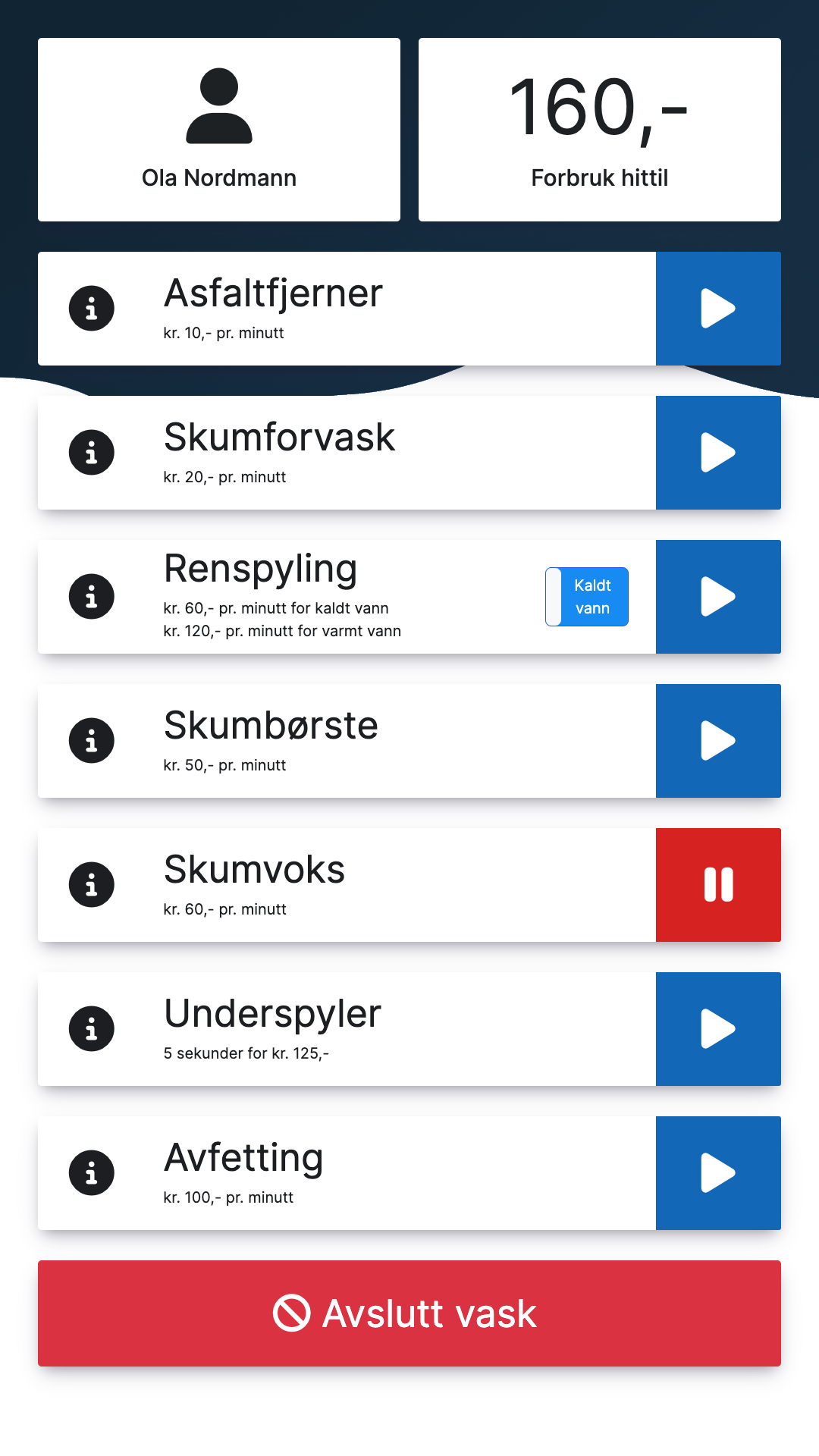Viewport: 819px width, 1456px height.
Task: Pause the running Skumvoks program
Action: click(x=718, y=885)
